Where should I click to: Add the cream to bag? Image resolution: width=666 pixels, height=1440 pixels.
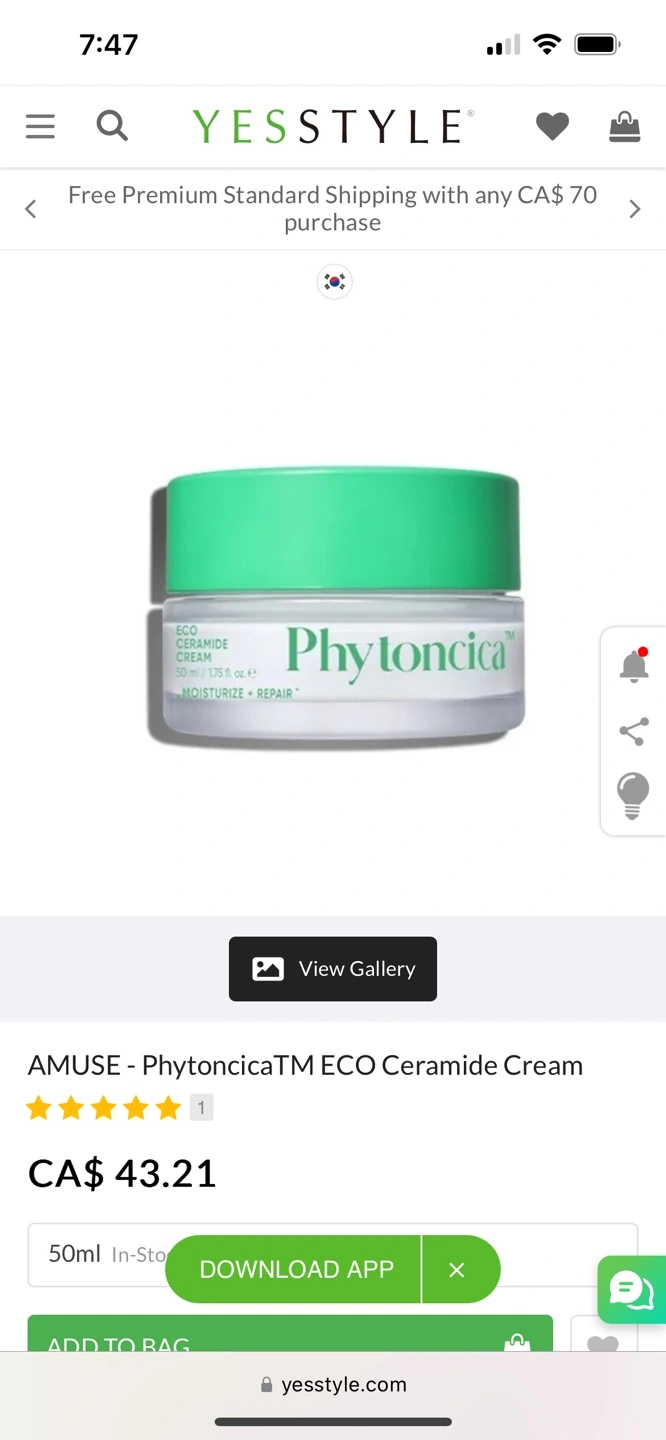(x=290, y=1334)
